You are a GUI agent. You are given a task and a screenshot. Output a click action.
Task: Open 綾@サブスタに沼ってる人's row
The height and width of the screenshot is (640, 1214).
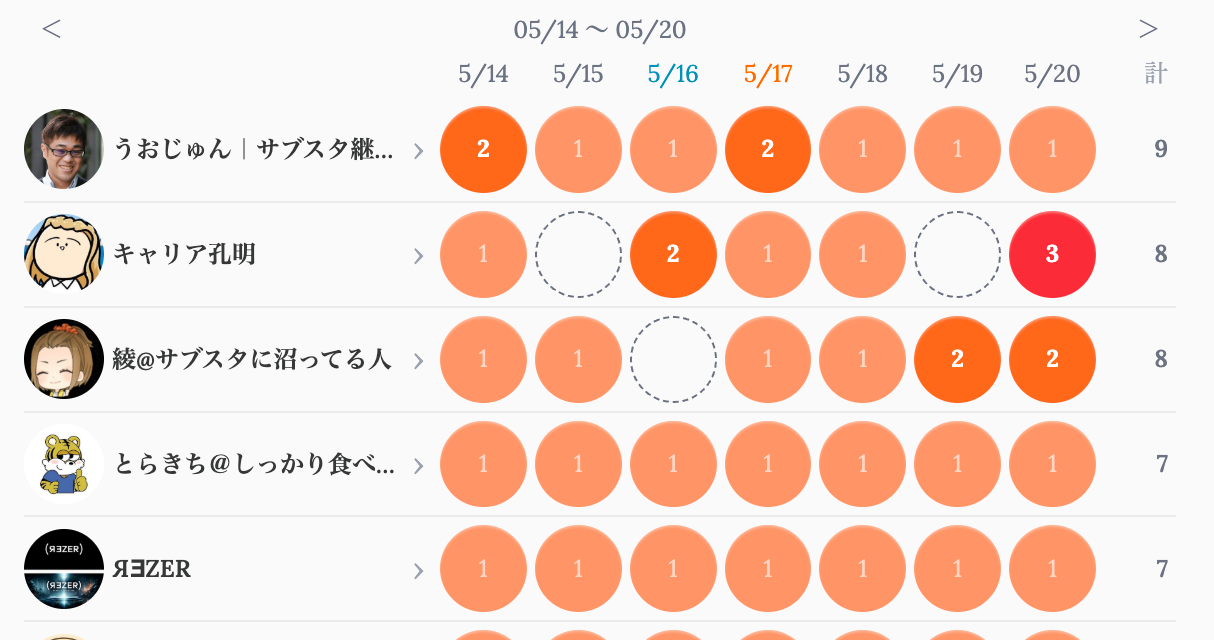225,359
